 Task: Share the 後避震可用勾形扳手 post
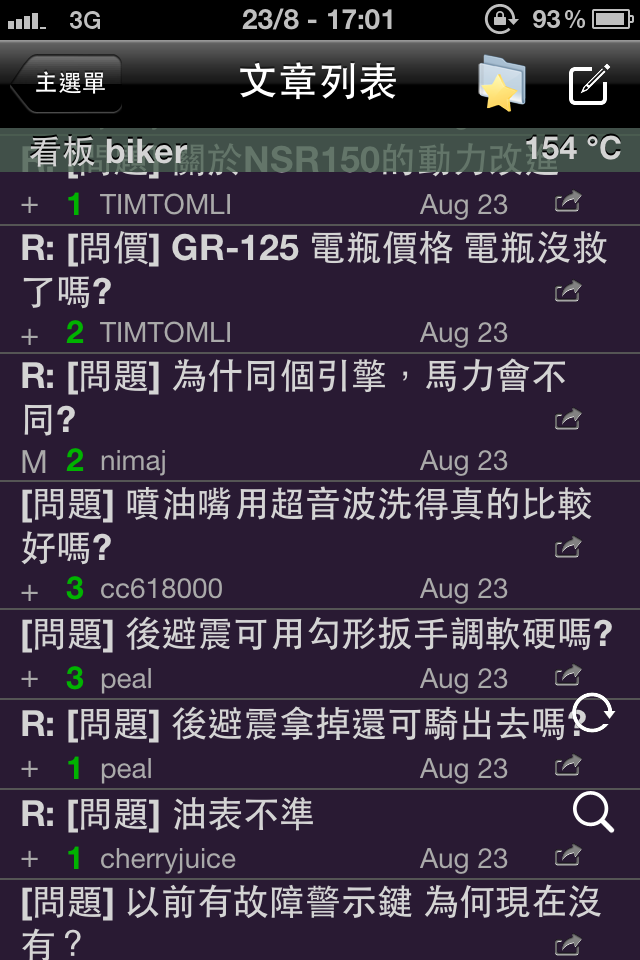(x=568, y=675)
